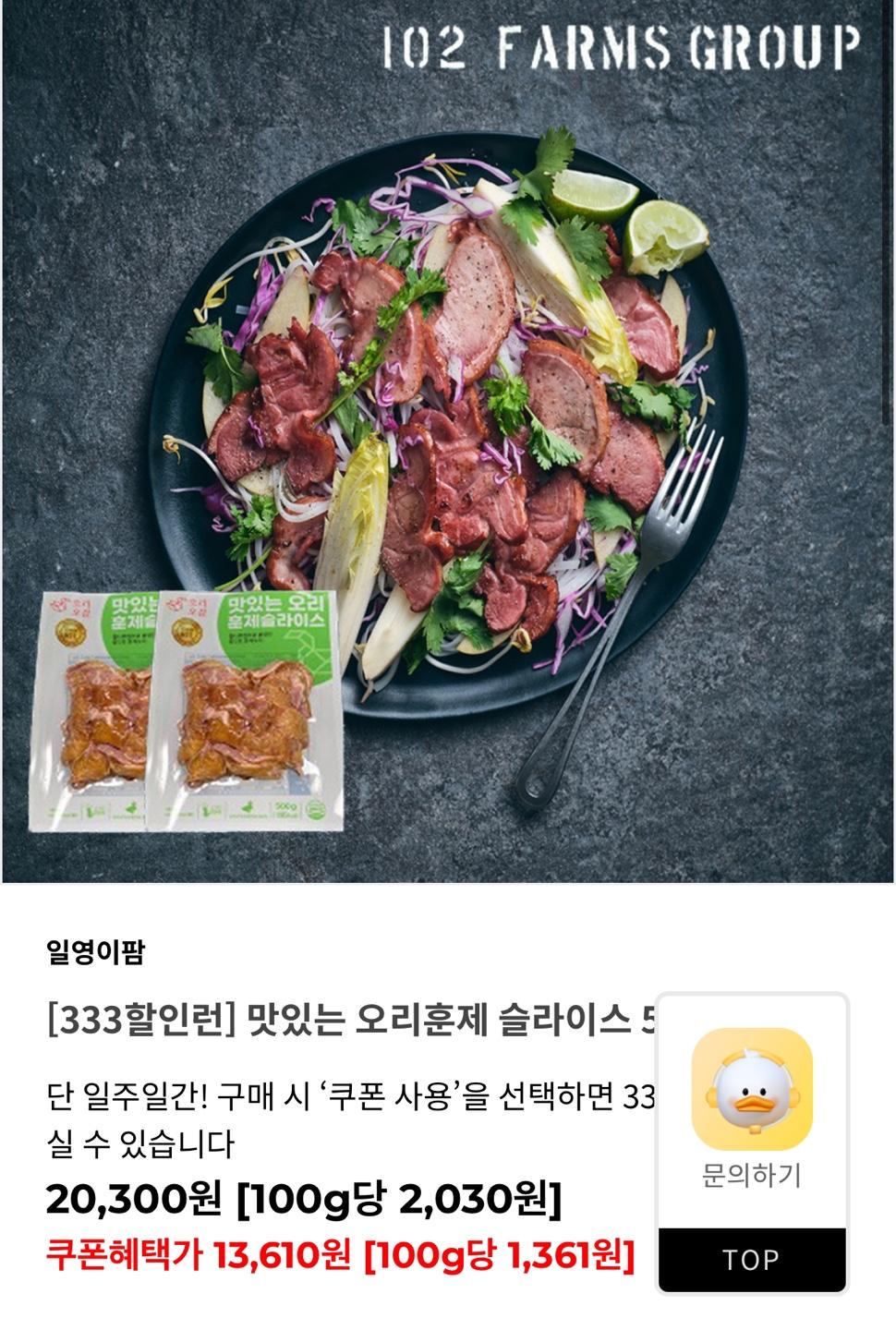Jump back to top with TOP button
896x1330 pixels.
click(751, 1260)
